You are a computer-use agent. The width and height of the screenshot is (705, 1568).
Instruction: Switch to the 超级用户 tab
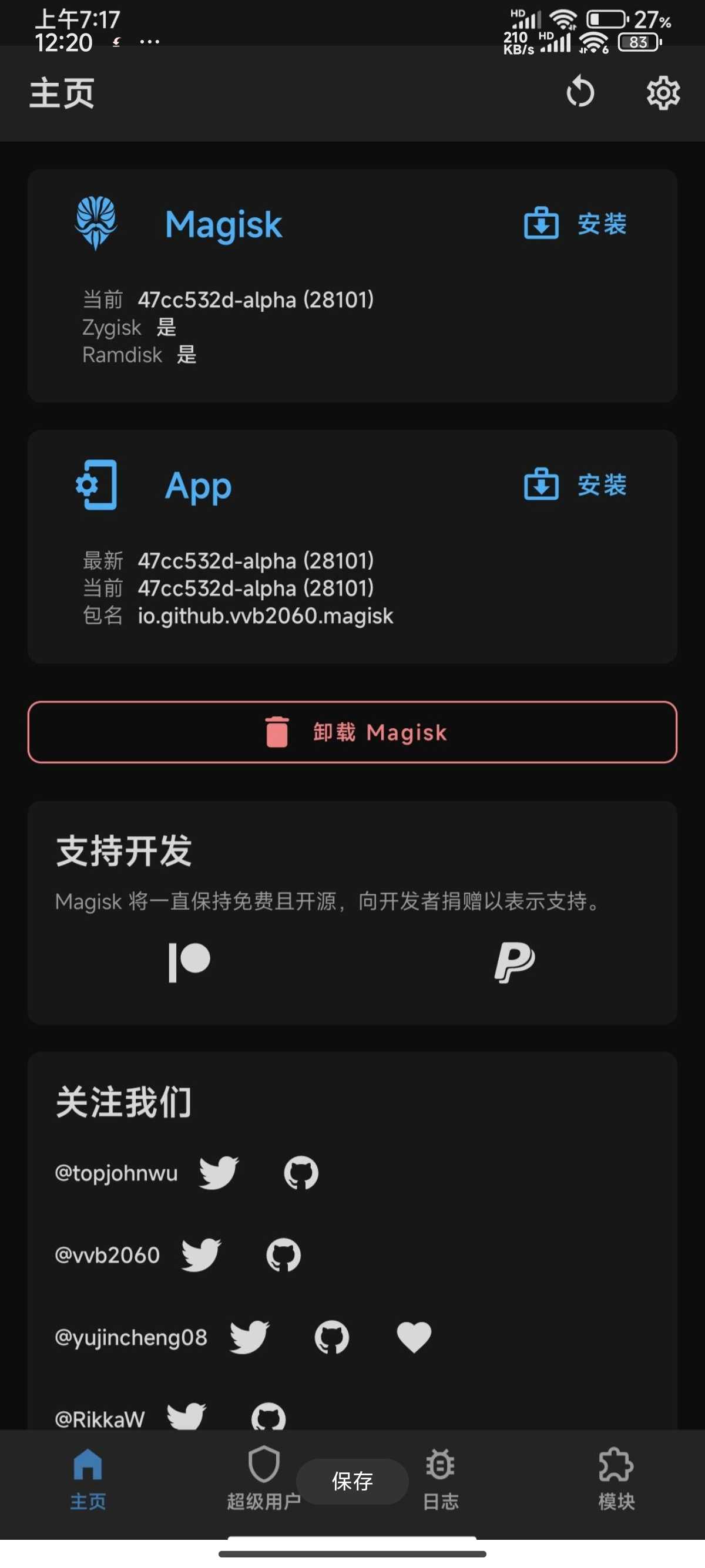coord(264,1479)
